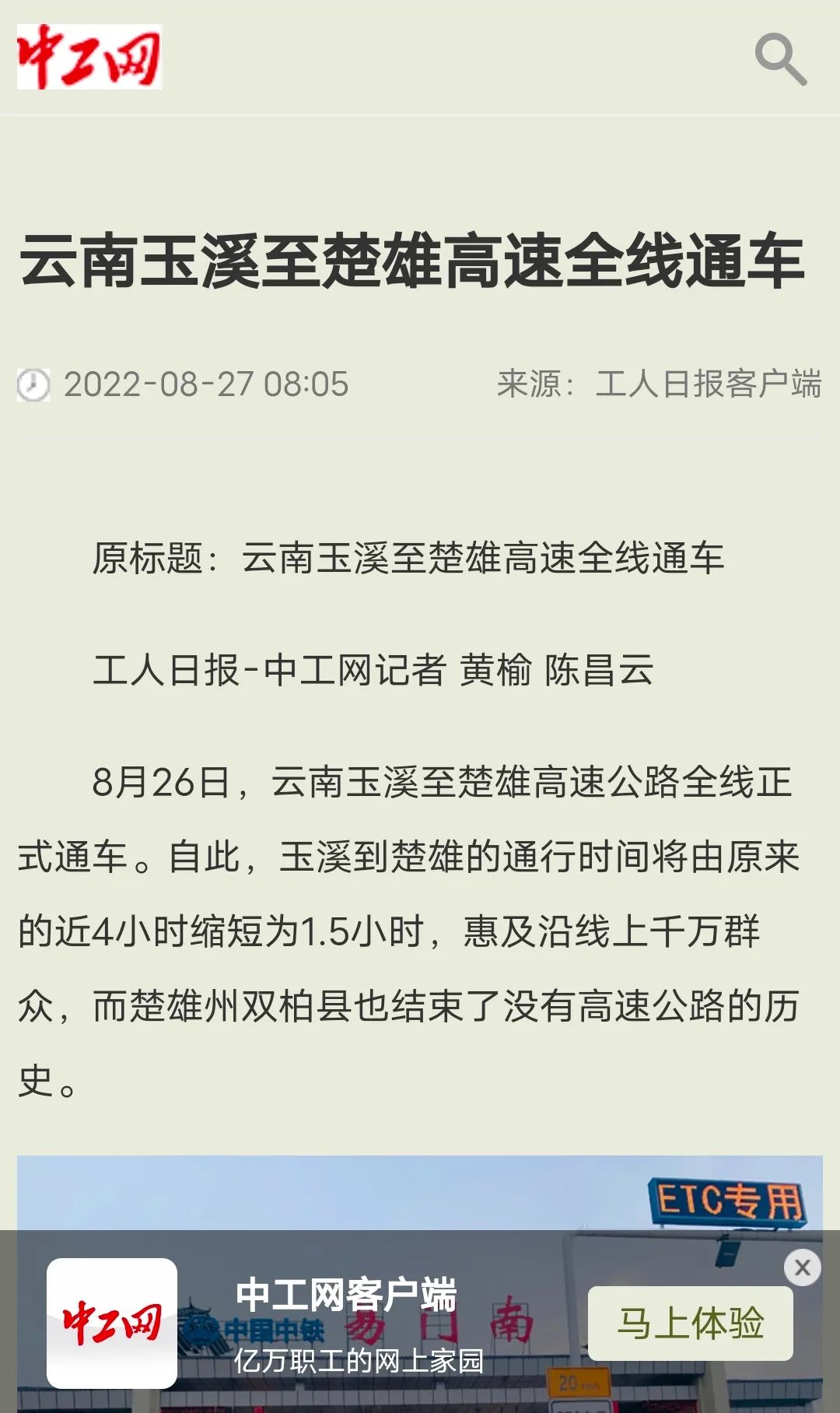Tap the 中工网 logo to go home

point(89,57)
